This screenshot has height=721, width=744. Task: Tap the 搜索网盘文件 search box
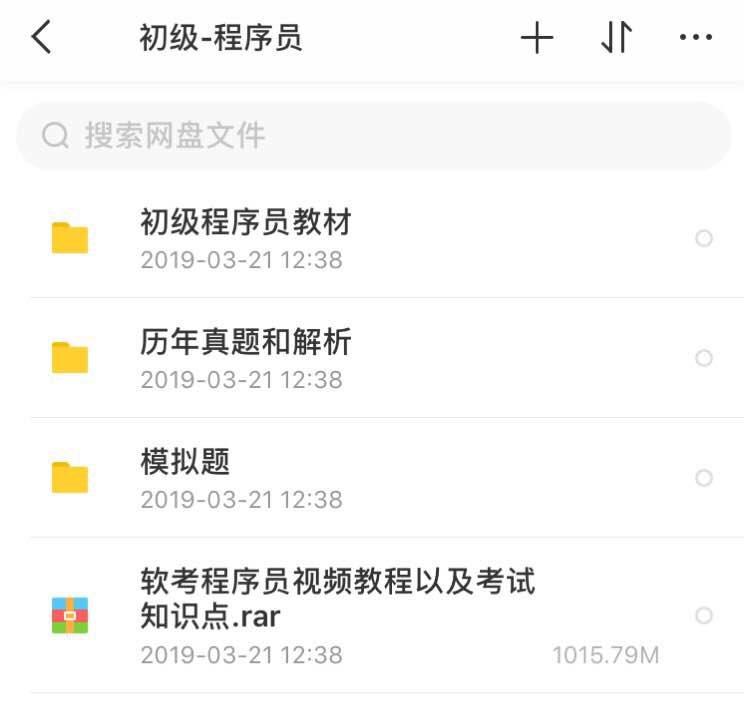tap(372, 135)
